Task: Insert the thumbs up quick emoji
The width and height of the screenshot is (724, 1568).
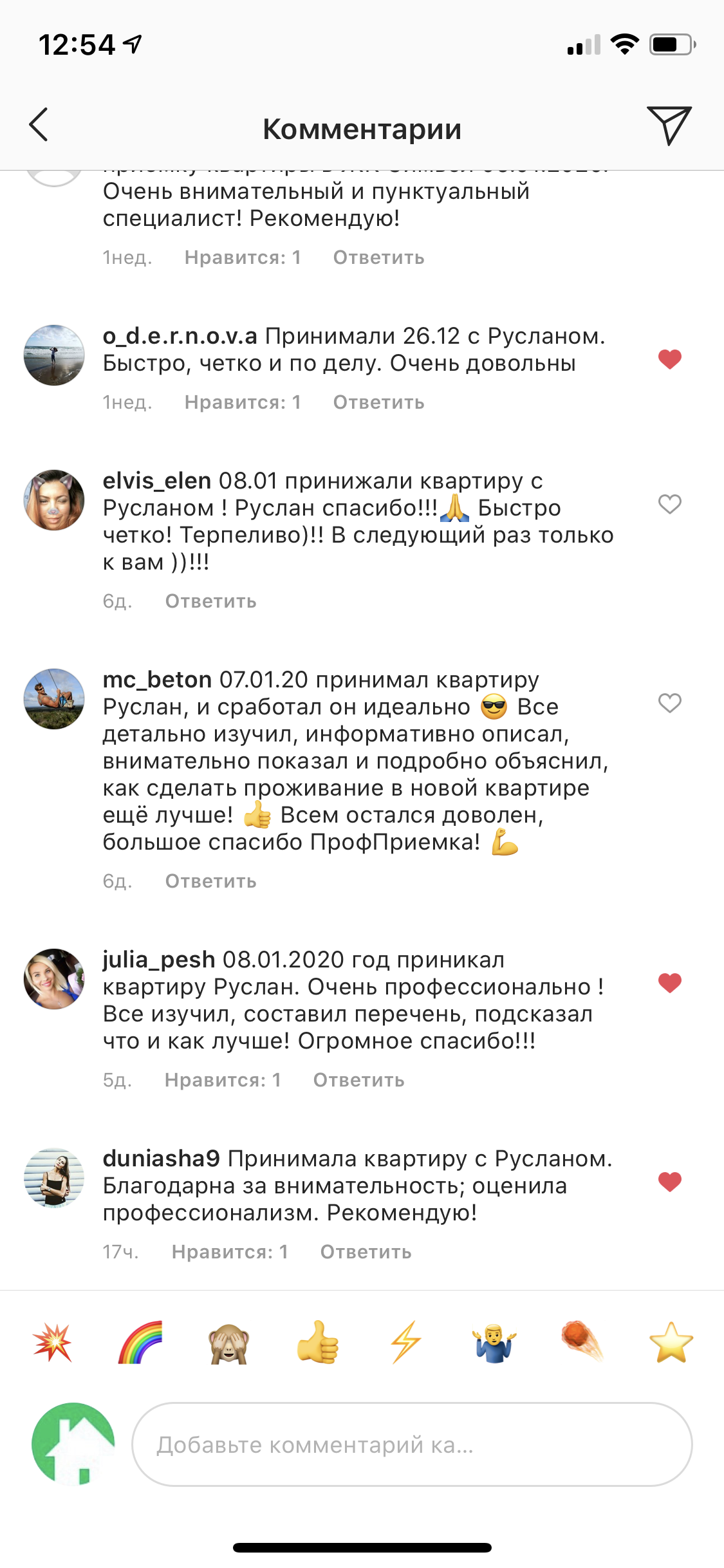Action: pos(317,1342)
